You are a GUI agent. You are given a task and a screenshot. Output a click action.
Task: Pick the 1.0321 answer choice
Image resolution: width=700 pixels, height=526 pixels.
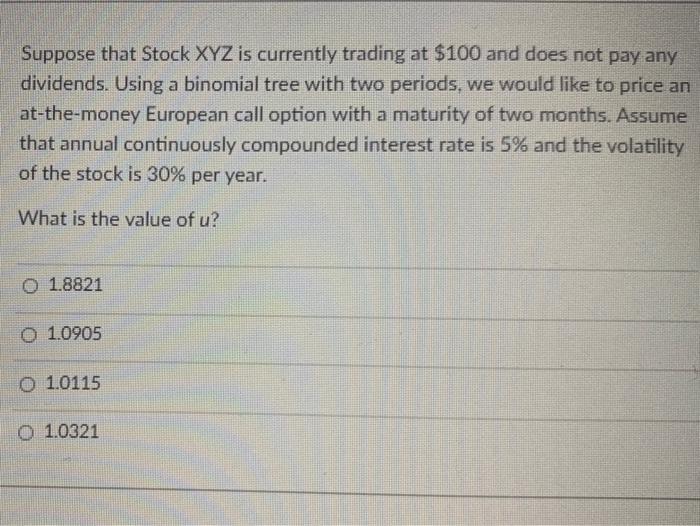35,432
